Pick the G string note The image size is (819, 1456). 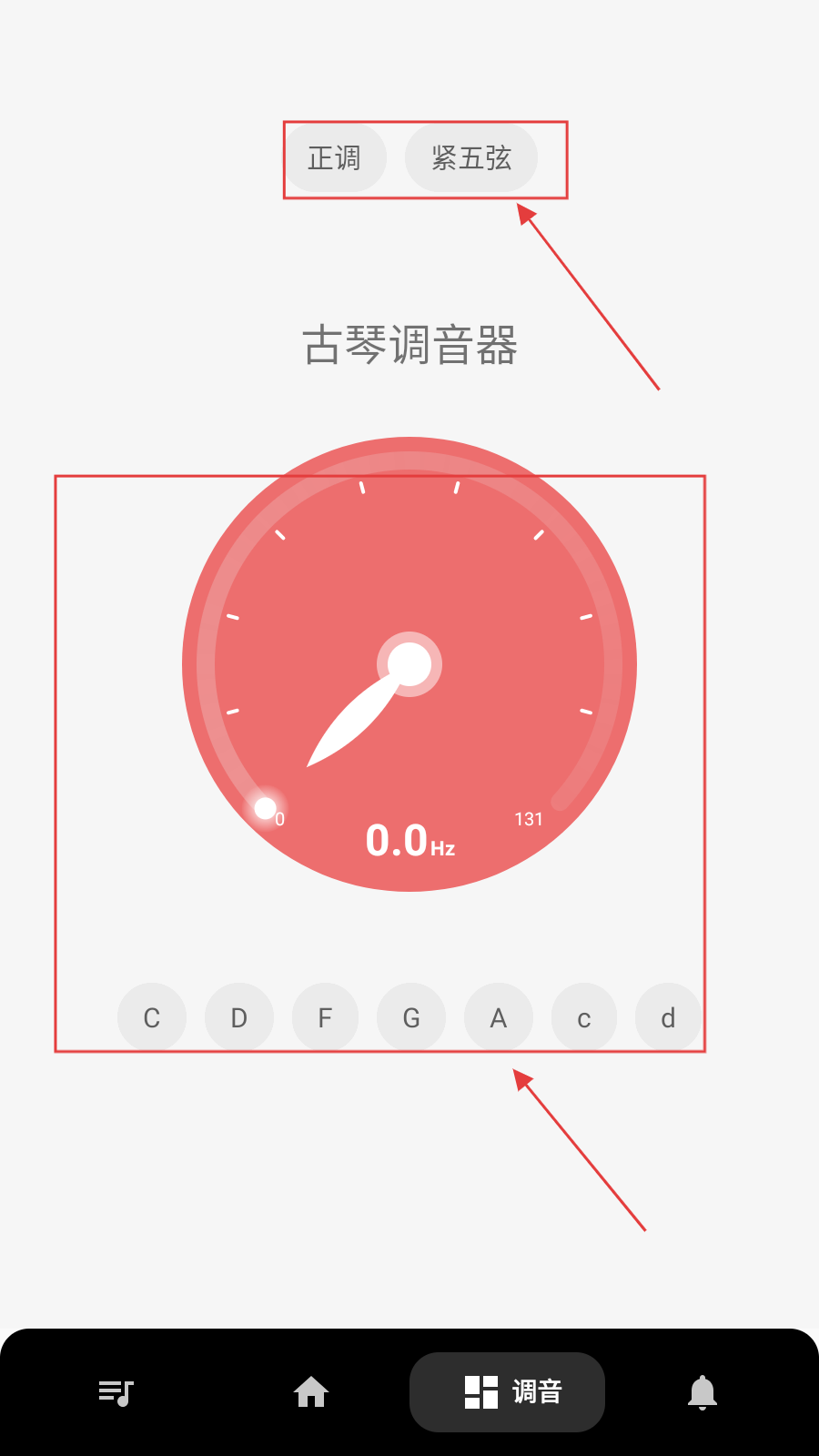411,1017
